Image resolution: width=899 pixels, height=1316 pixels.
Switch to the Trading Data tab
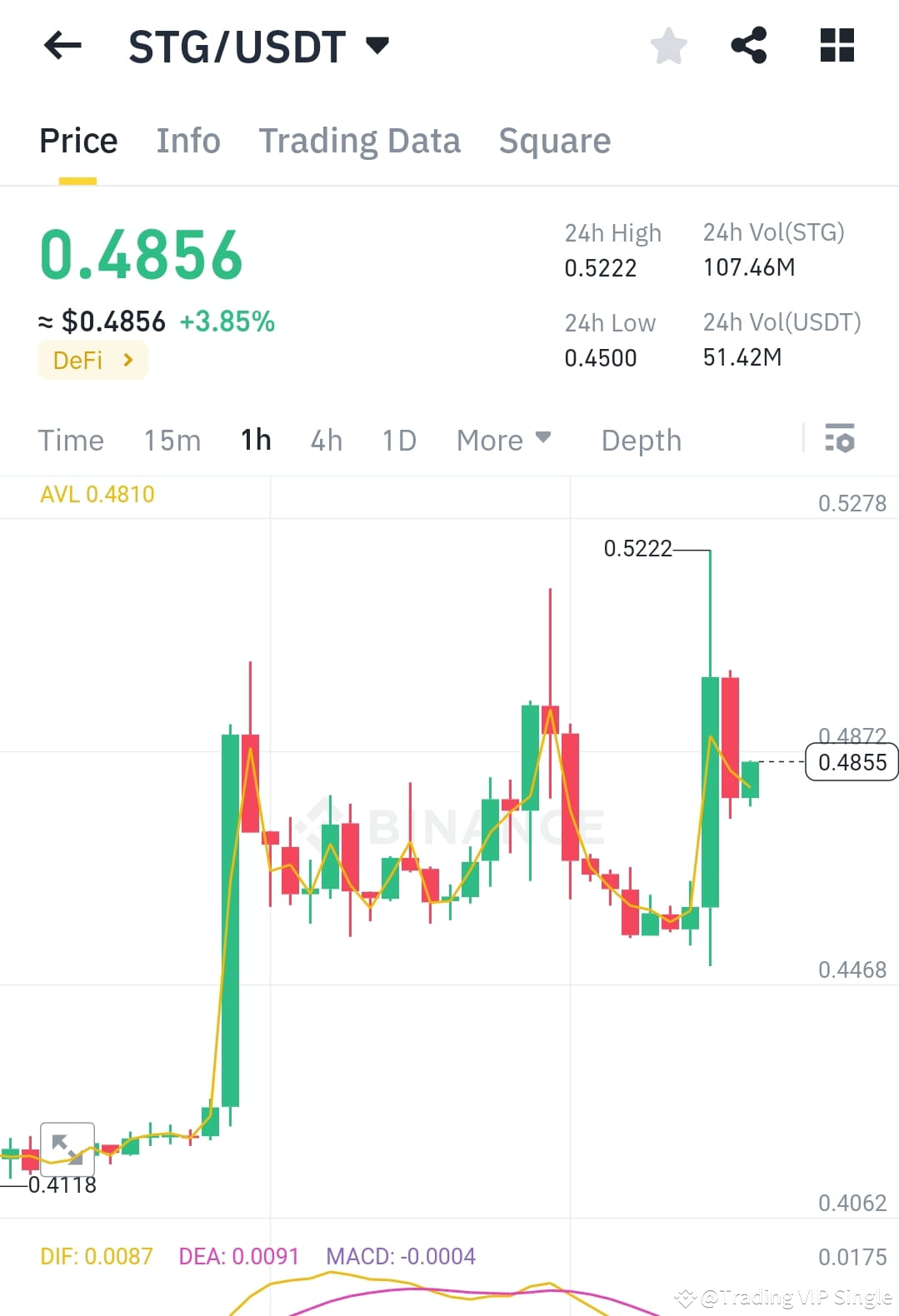[360, 140]
